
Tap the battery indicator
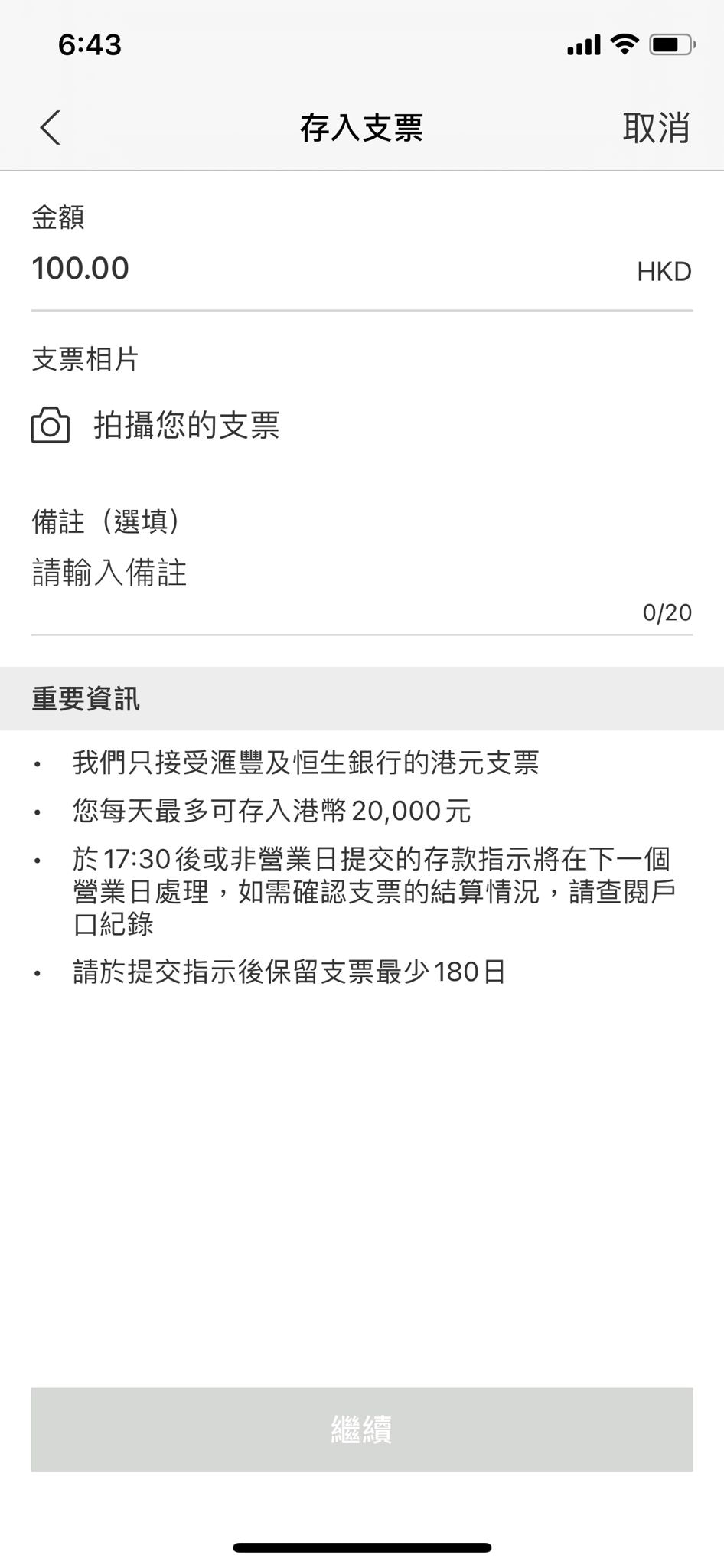click(668, 45)
